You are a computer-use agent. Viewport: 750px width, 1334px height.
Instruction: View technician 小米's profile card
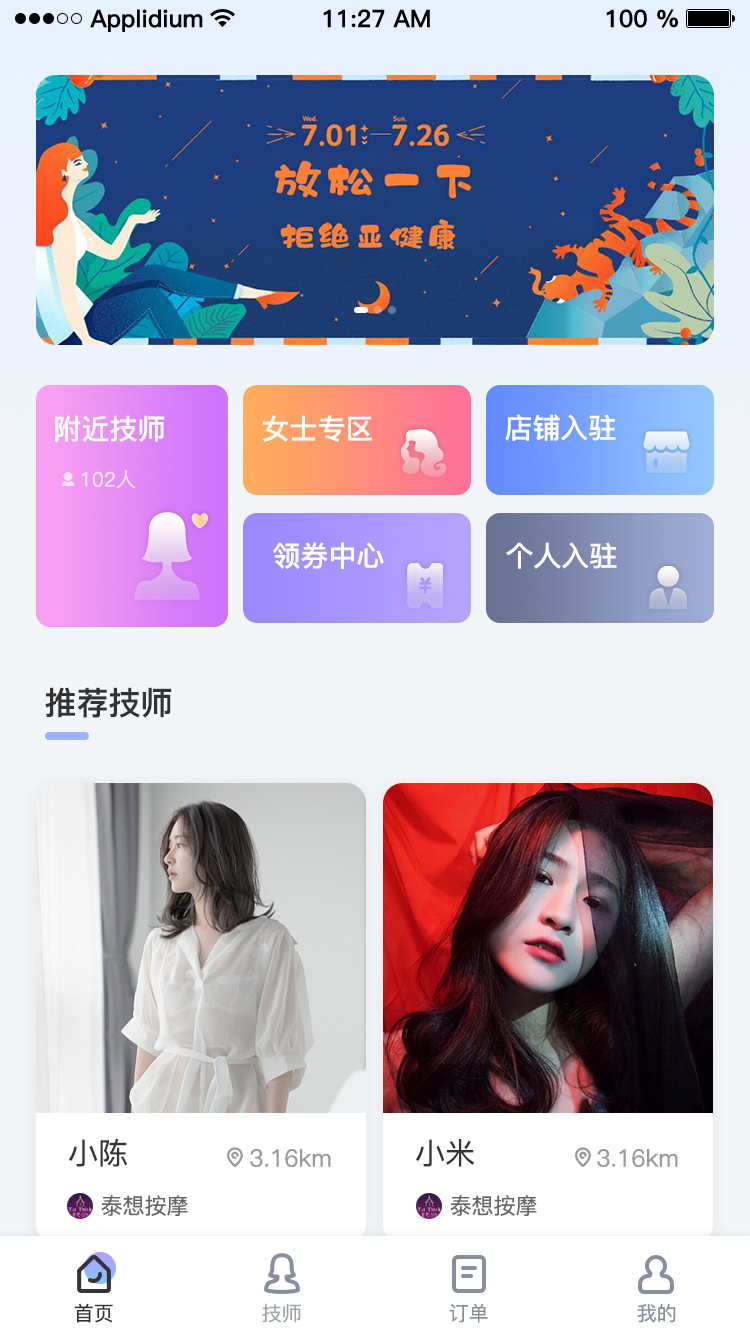547,1008
